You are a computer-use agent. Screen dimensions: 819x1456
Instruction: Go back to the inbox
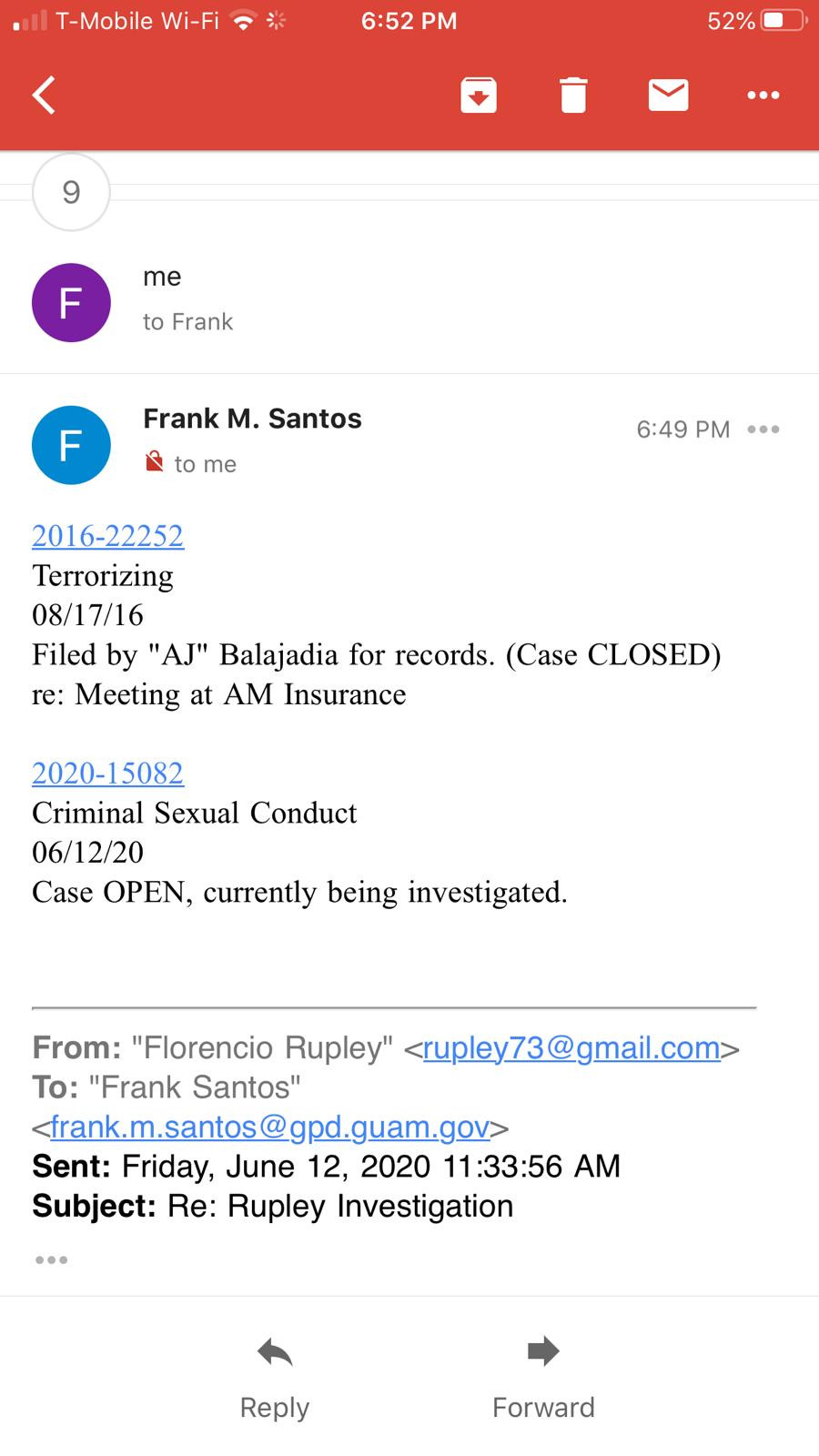[44, 95]
